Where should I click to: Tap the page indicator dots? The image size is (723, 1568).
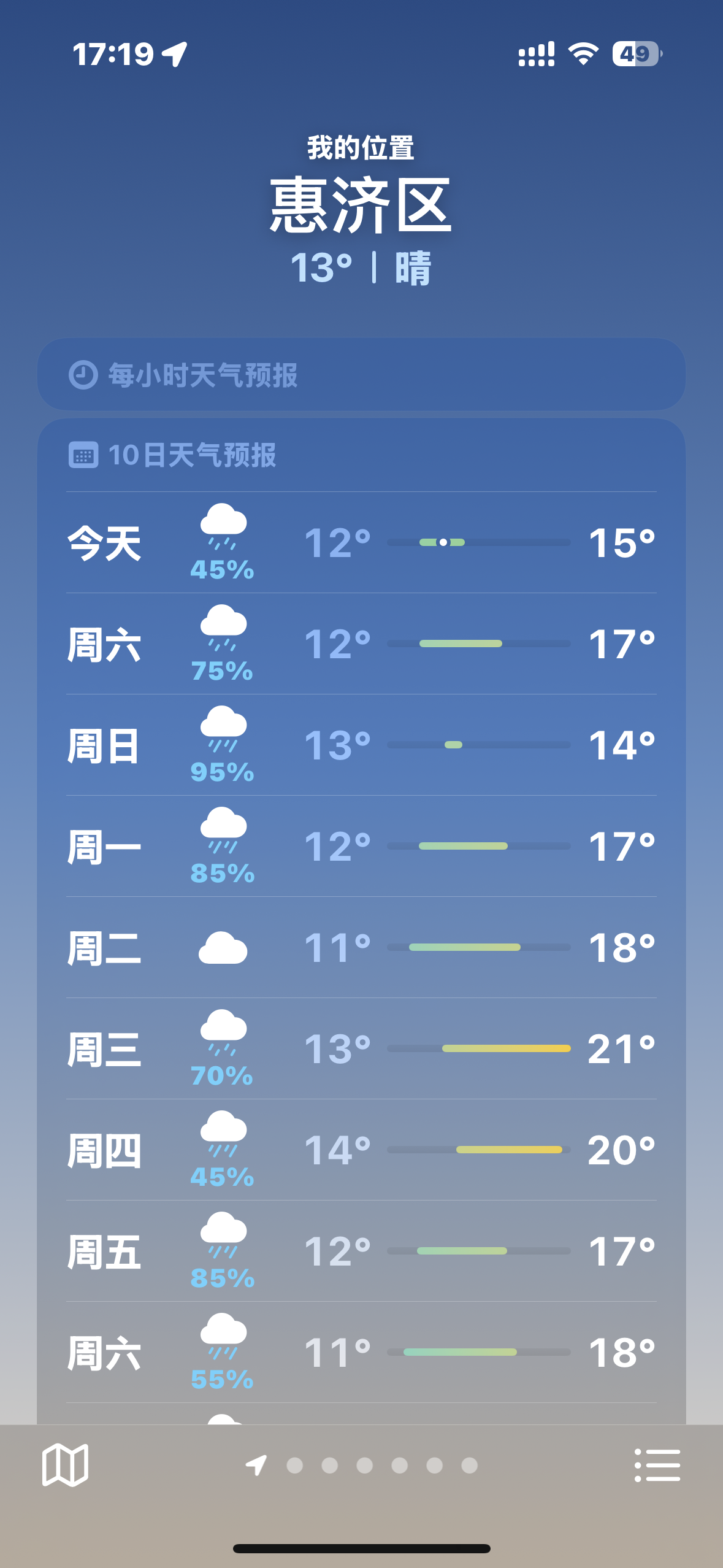pyautogui.click(x=361, y=1466)
